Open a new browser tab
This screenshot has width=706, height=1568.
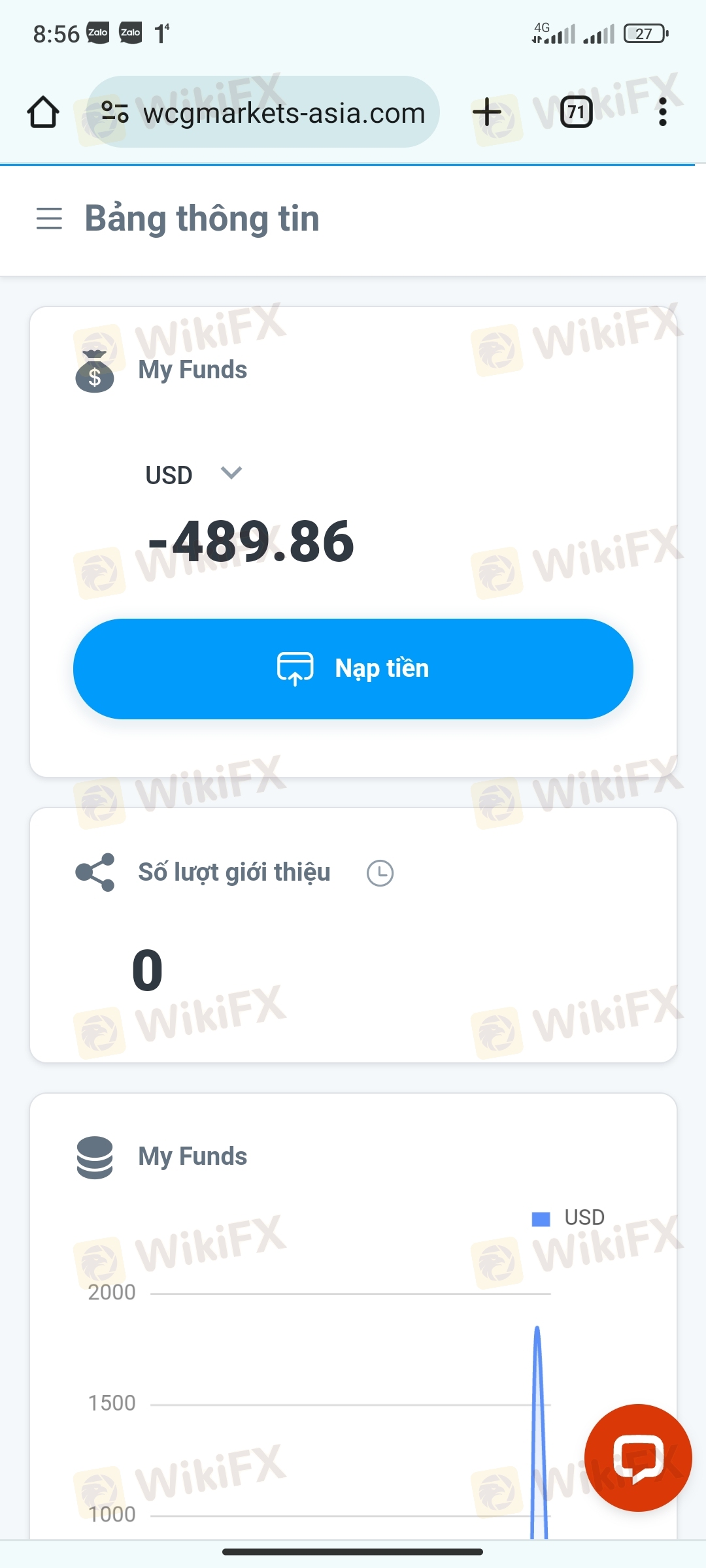tap(487, 112)
